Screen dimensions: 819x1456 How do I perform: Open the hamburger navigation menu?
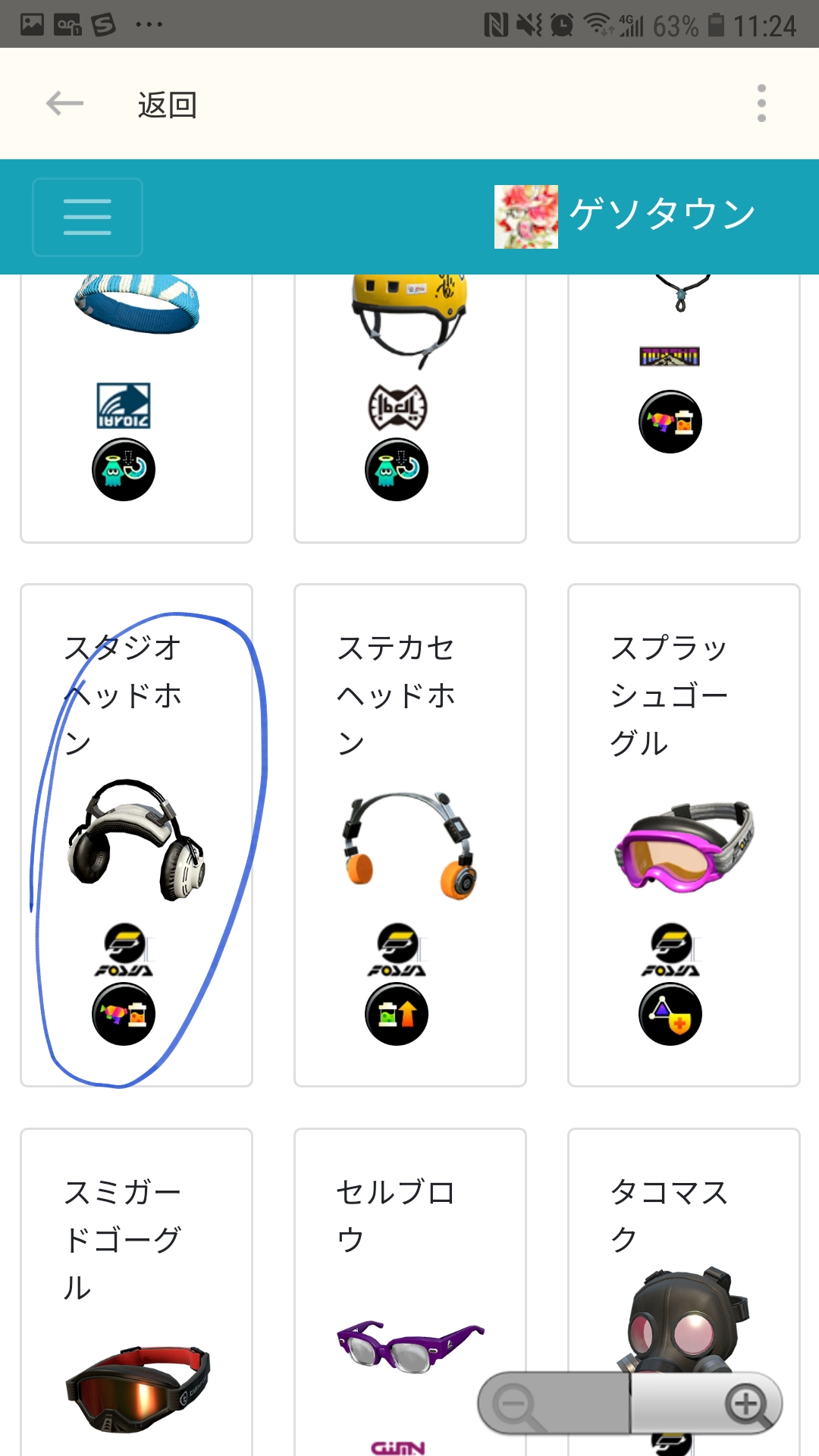(87, 217)
